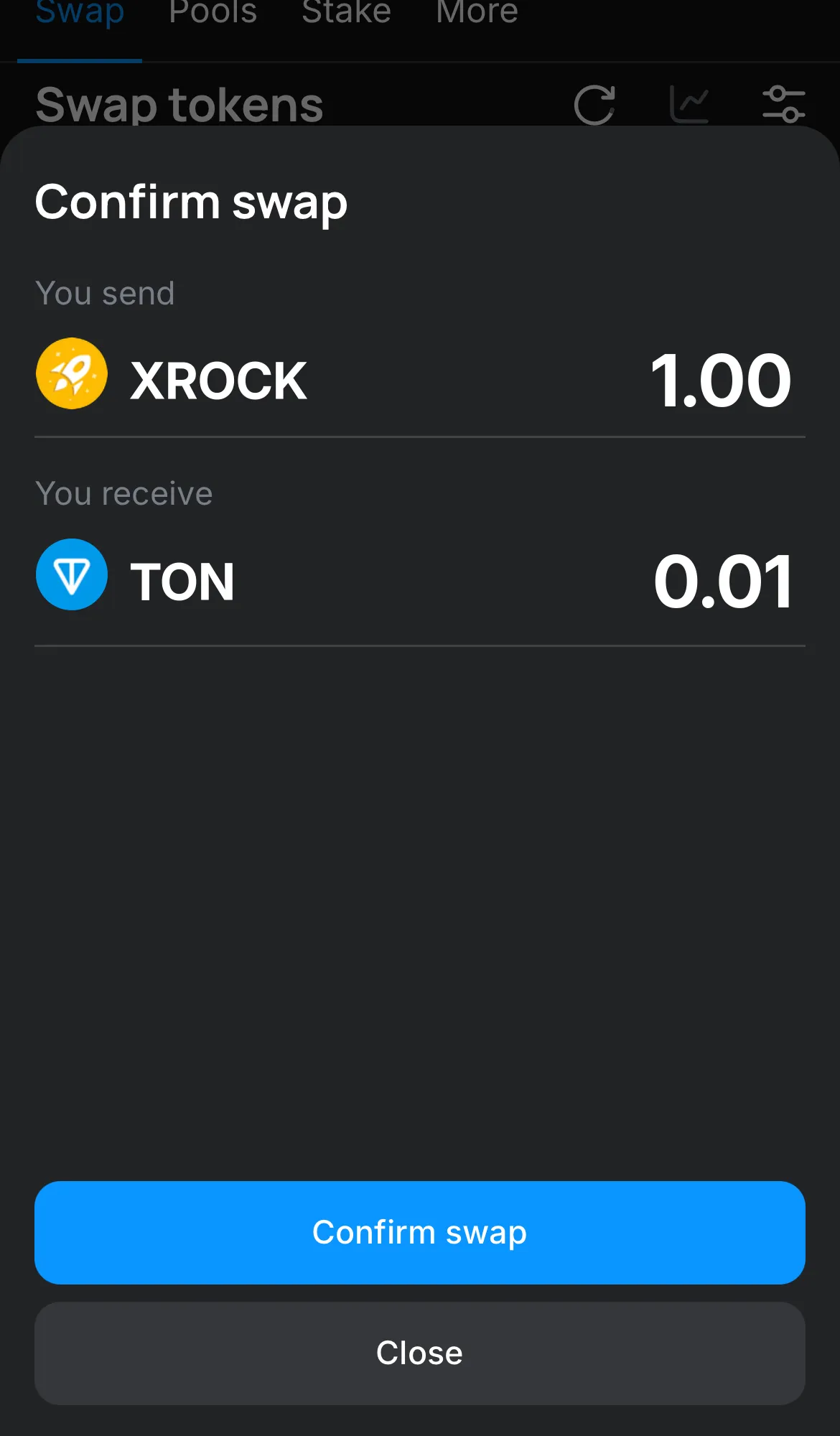Image resolution: width=840 pixels, height=1436 pixels.
Task: Open the price chart icon
Action: (x=690, y=105)
